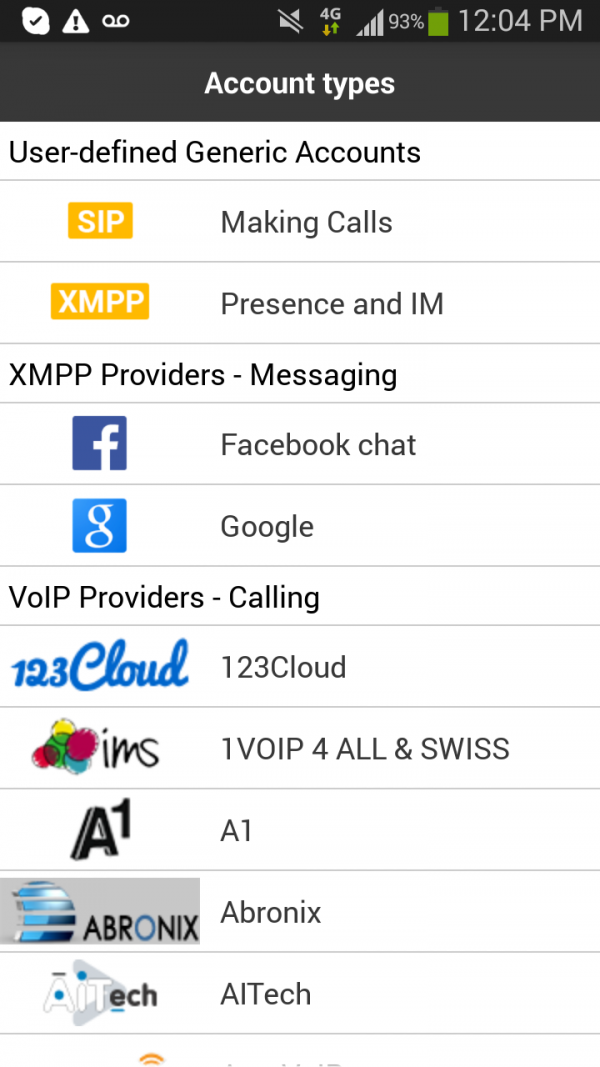Pick 123Cloud as VoIP provider
The width and height of the screenshot is (600, 1067).
click(300, 666)
